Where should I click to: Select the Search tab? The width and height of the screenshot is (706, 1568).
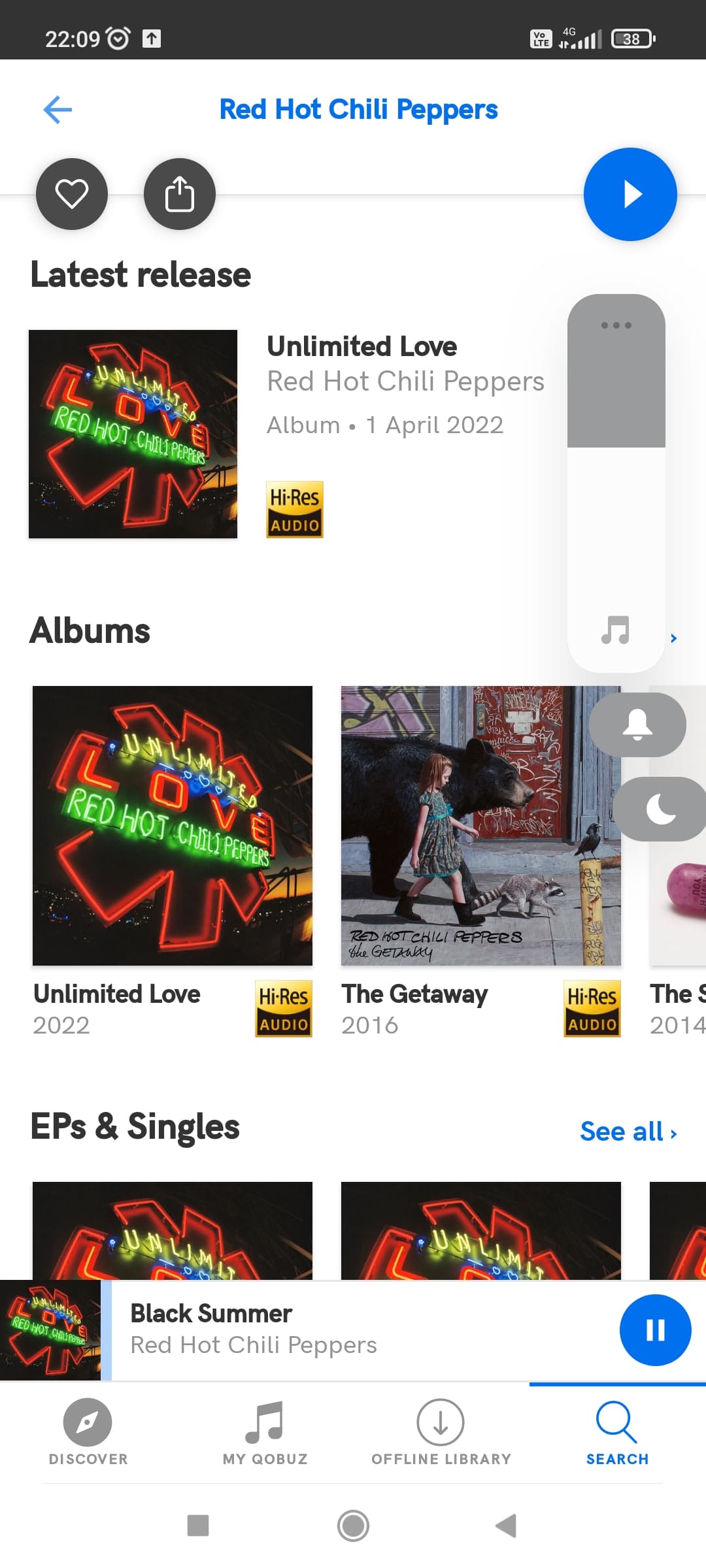click(x=617, y=1432)
